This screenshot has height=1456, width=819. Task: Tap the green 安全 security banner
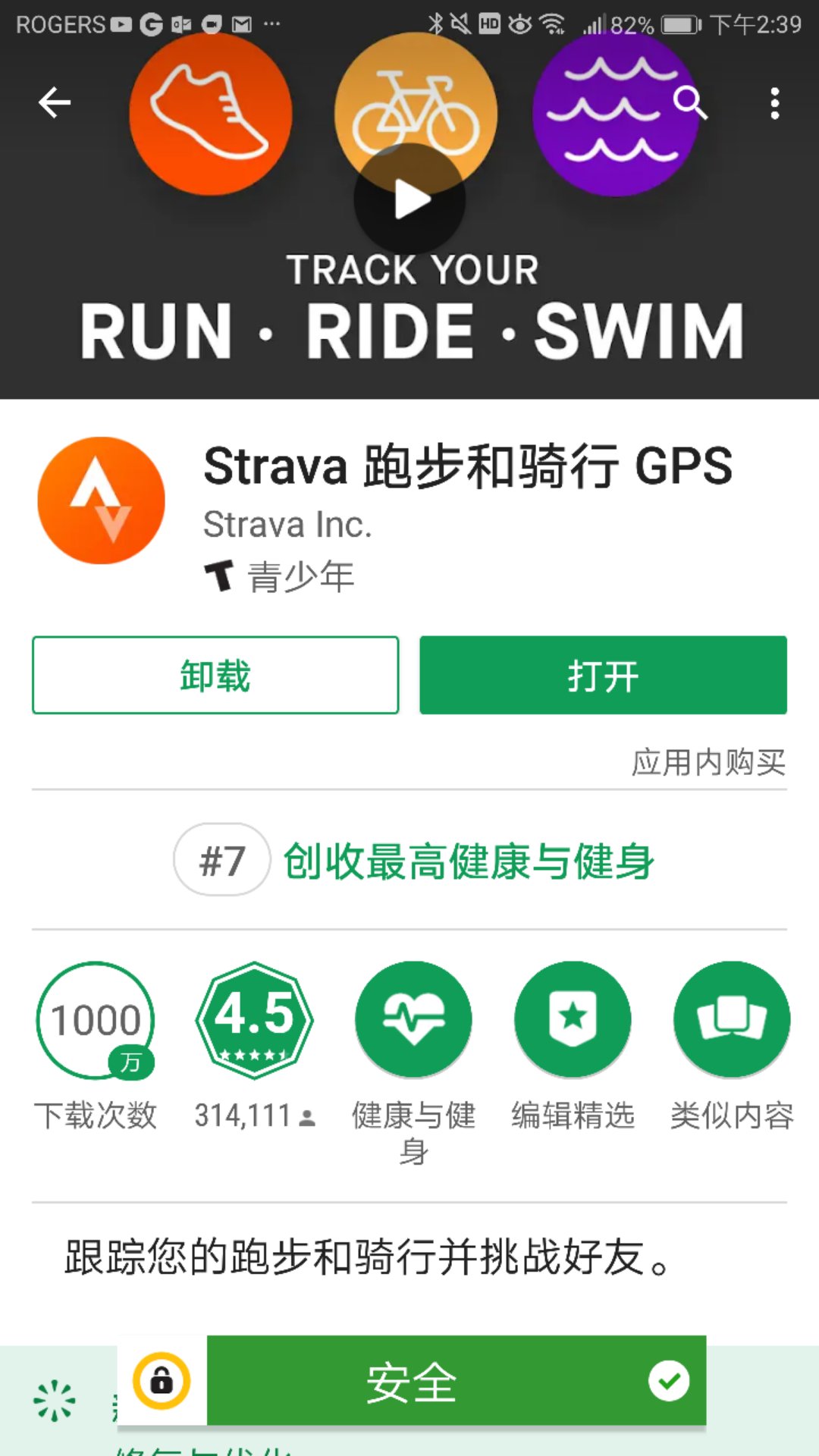pyautogui.click(x=456, y=1382)
